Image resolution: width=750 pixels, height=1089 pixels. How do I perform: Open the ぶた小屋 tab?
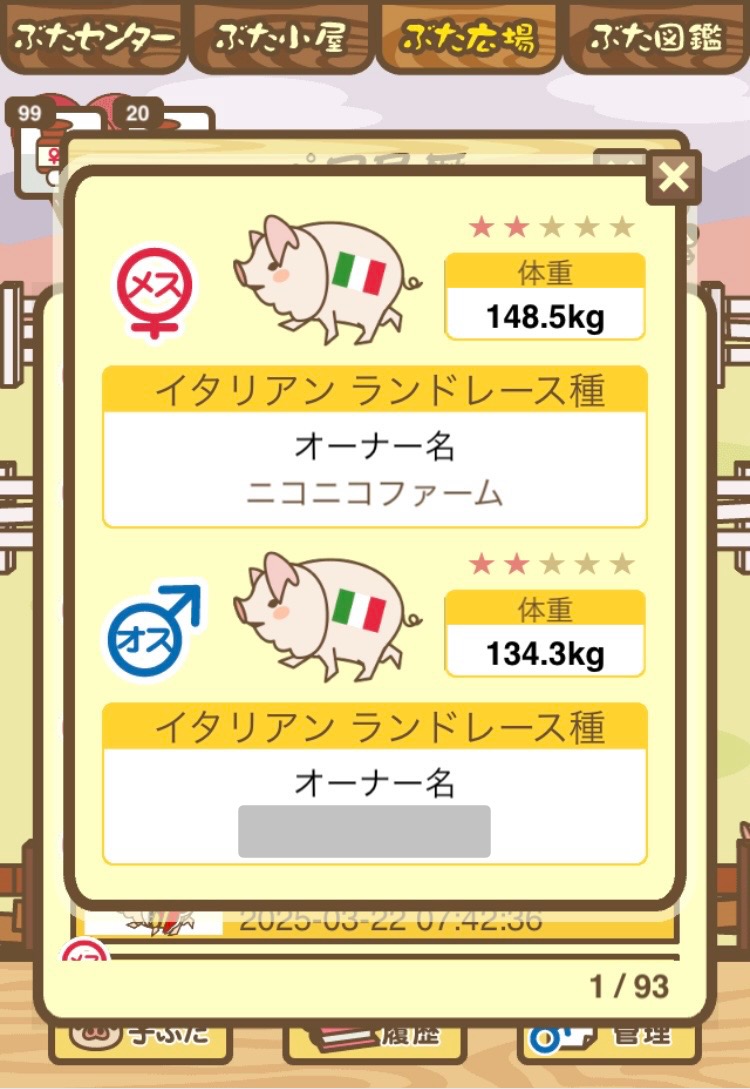[281, 37]
